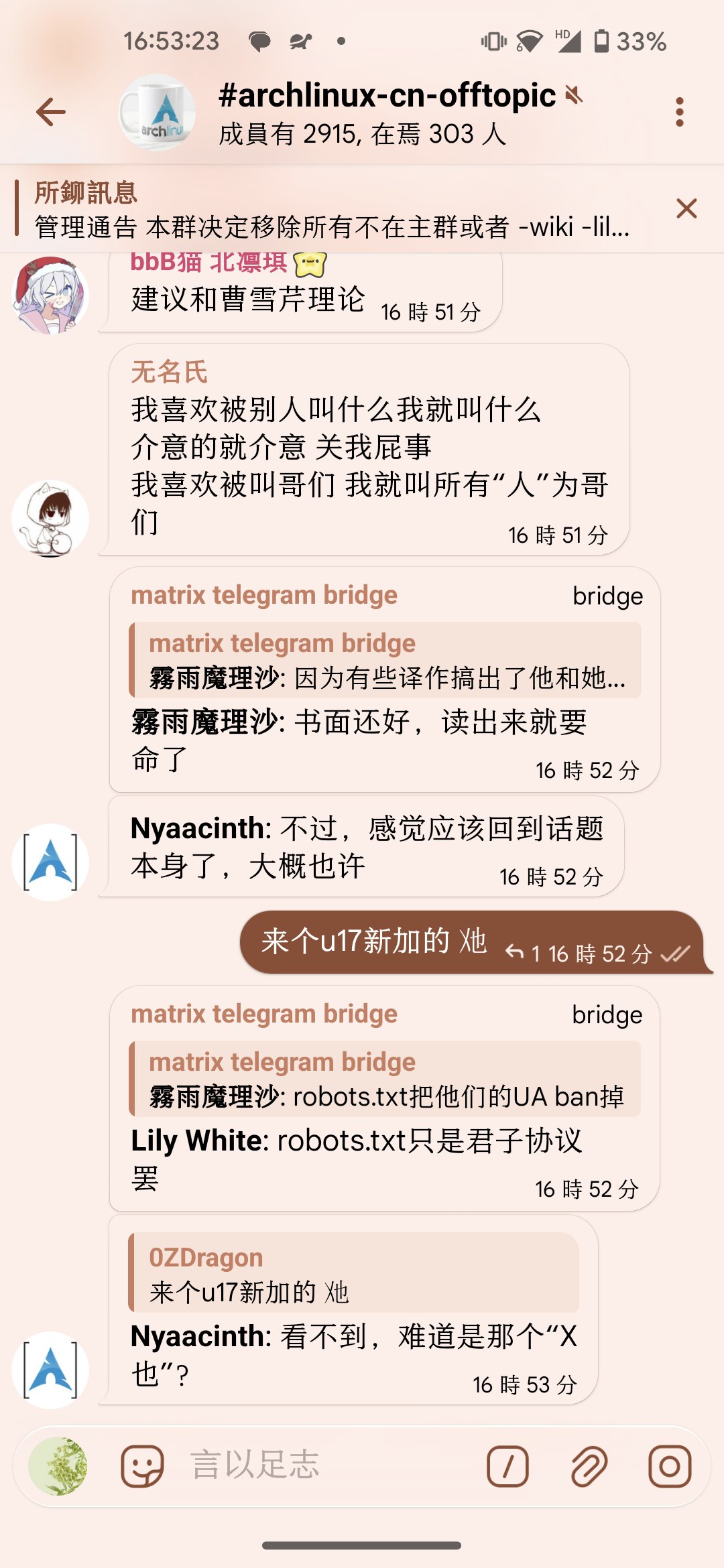The width and height of the screenshot is (724, 1568).
Task: Tap the 言以足志 message input field
Action: pyautogui.click(x=322, y=1465)
